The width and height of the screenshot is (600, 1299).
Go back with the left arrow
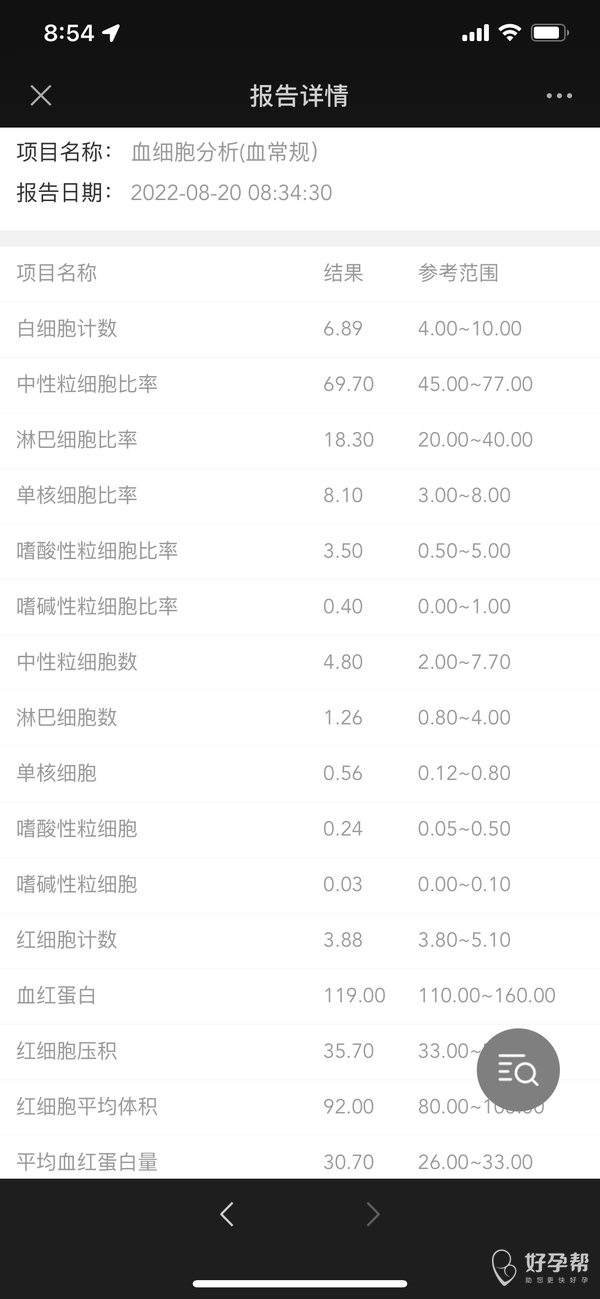pyautogui.click(x=227, y=1214)
